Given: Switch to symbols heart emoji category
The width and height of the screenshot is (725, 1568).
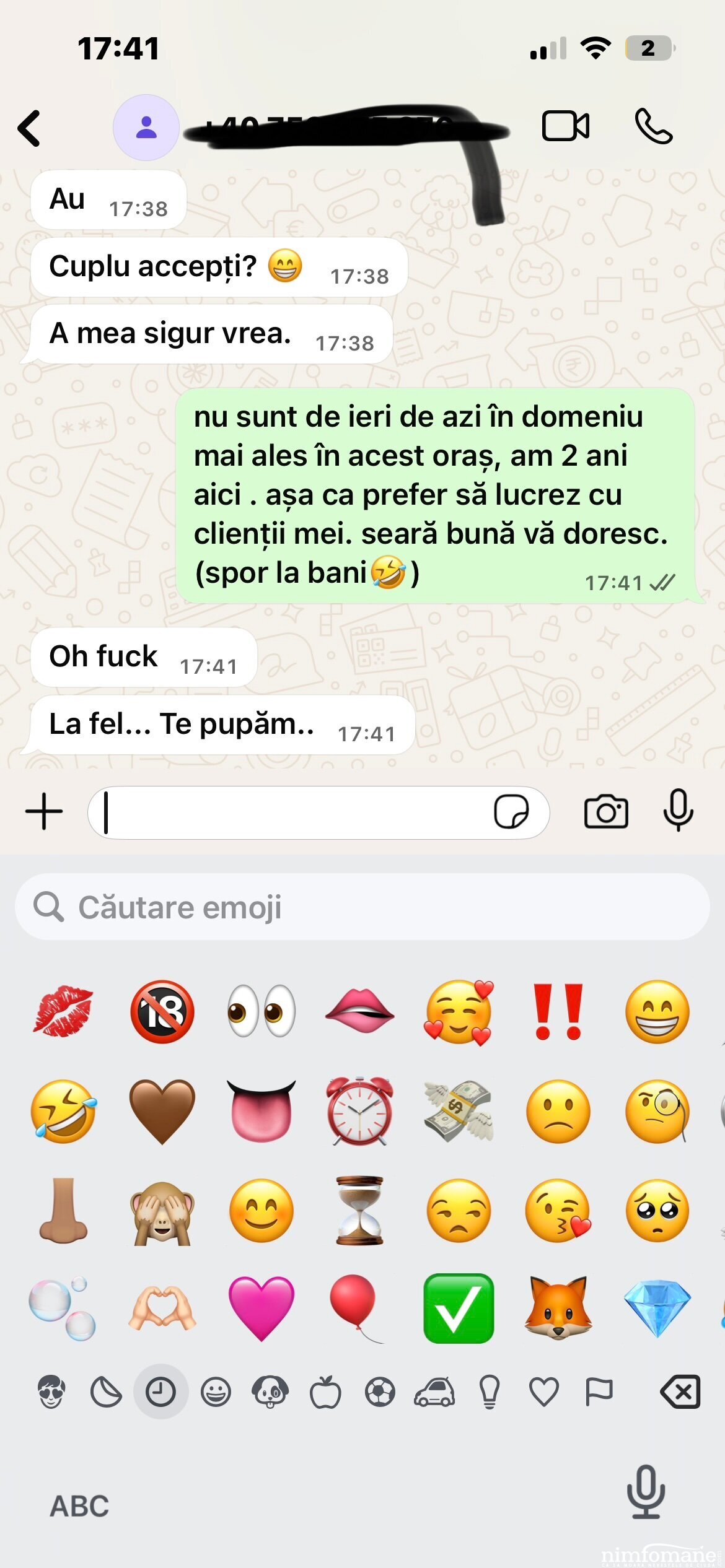Looking at the screenshot, I should click(544, 1392).
